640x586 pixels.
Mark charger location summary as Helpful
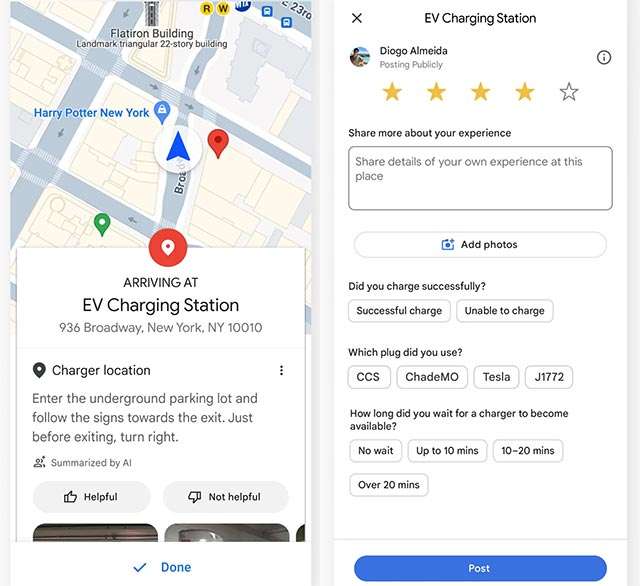pos(91,497)
